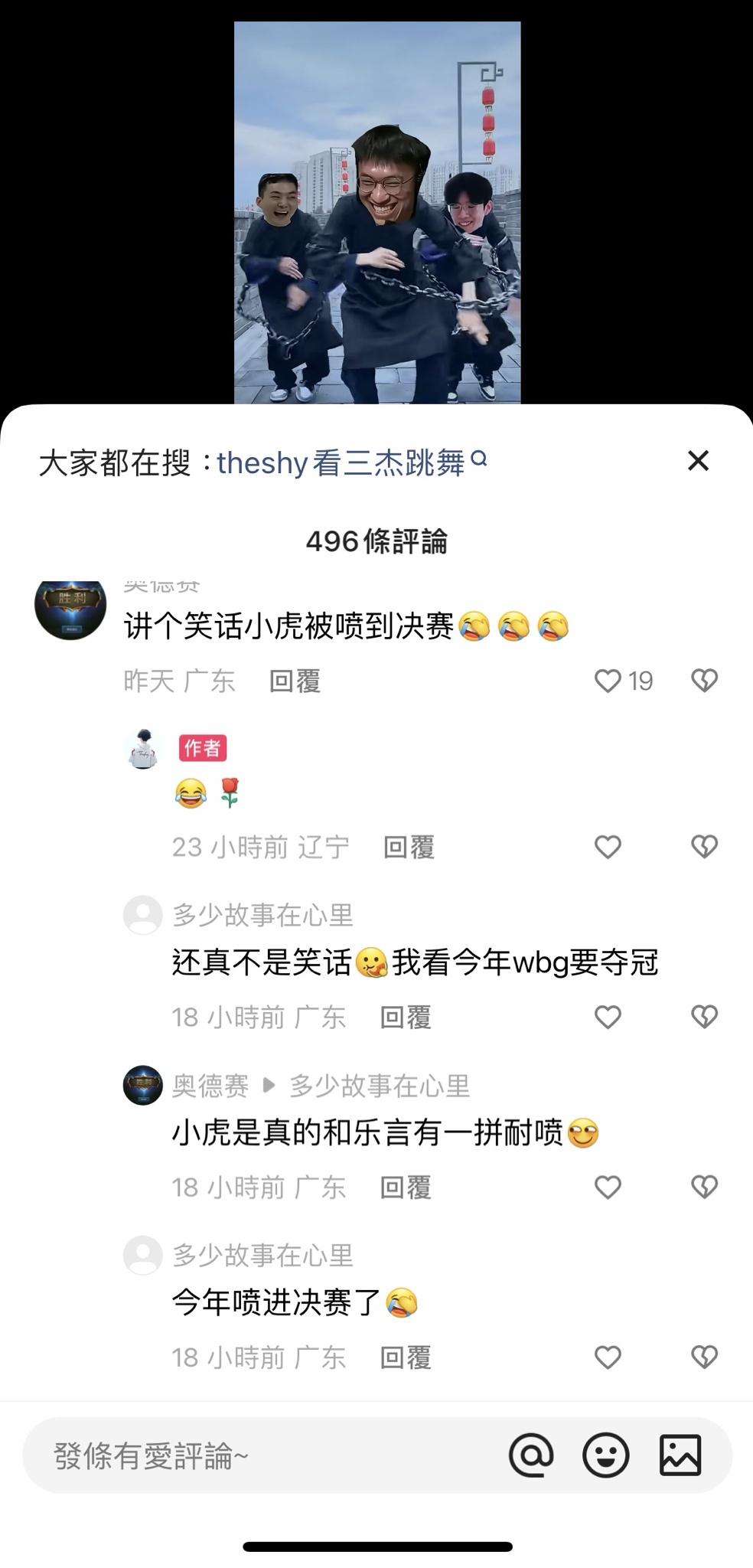The width and height of the screenshot is (753, 1568).
Task: Dislike comment 小虎是真的和乐言有一拼耐喷
Action: [x=704, y=1187]
